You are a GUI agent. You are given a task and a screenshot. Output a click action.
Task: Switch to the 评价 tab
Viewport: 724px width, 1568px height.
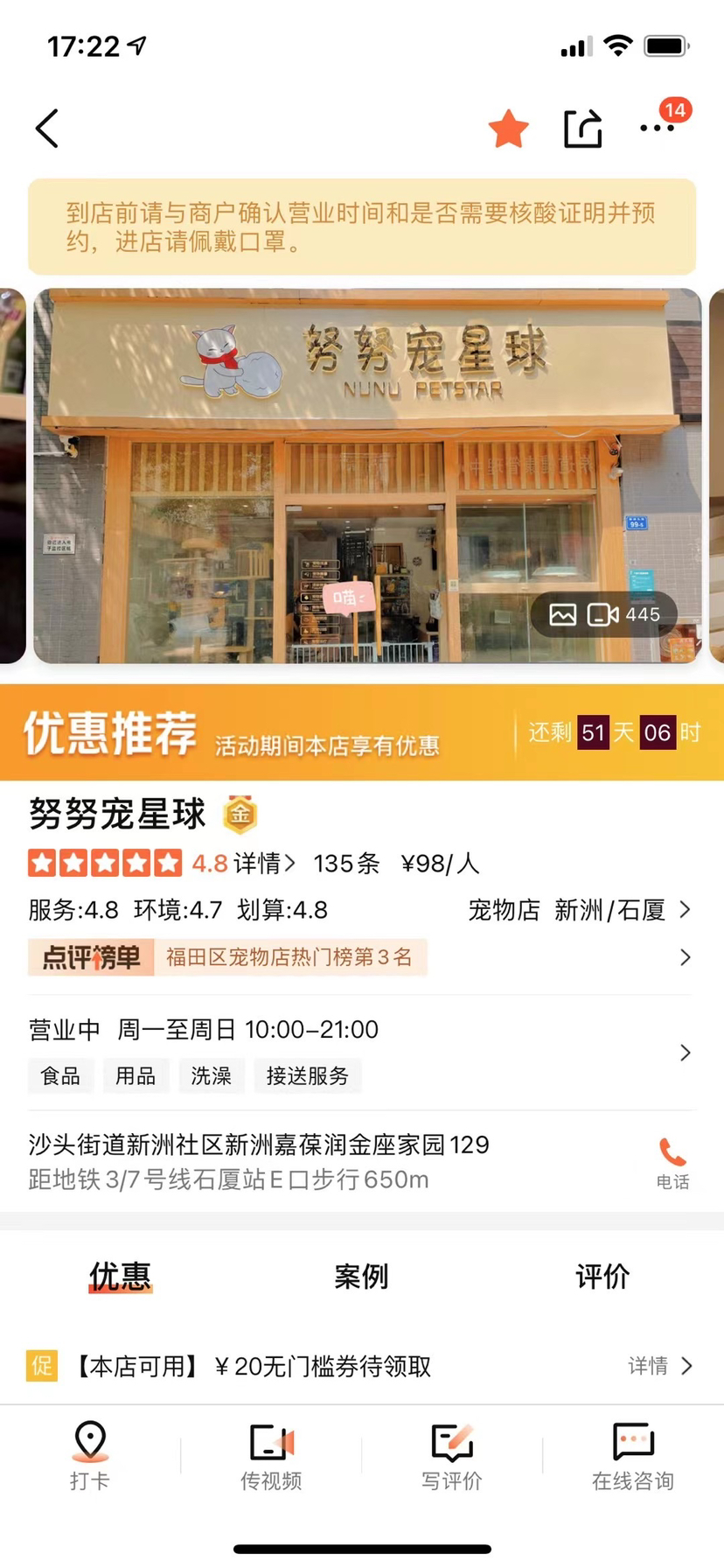(x=602, y=1277)
